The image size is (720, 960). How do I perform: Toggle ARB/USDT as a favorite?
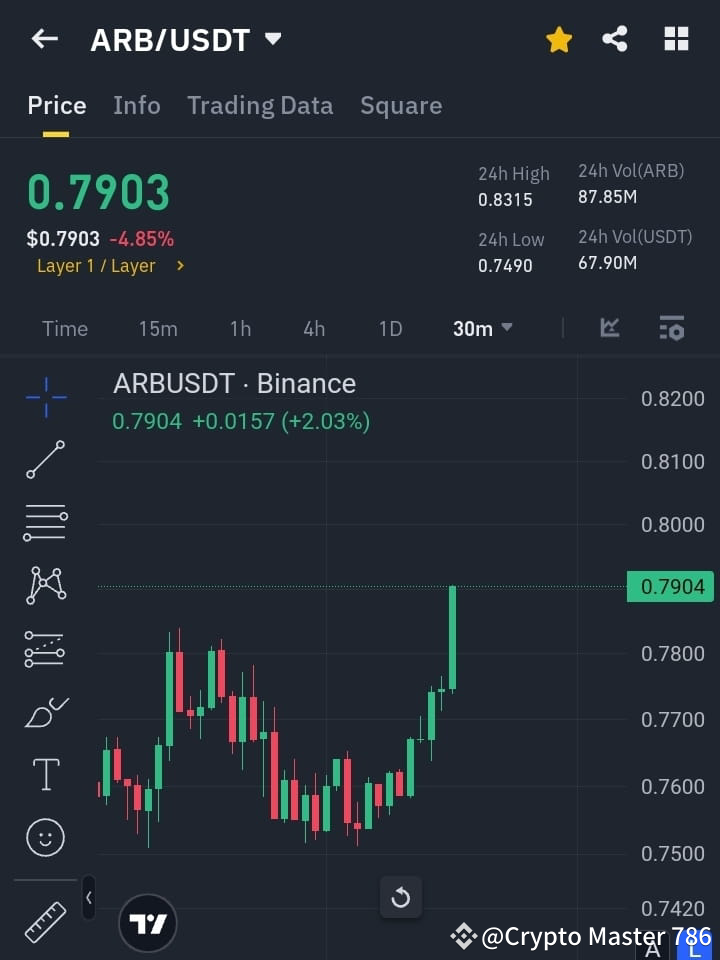click(559, 39)
